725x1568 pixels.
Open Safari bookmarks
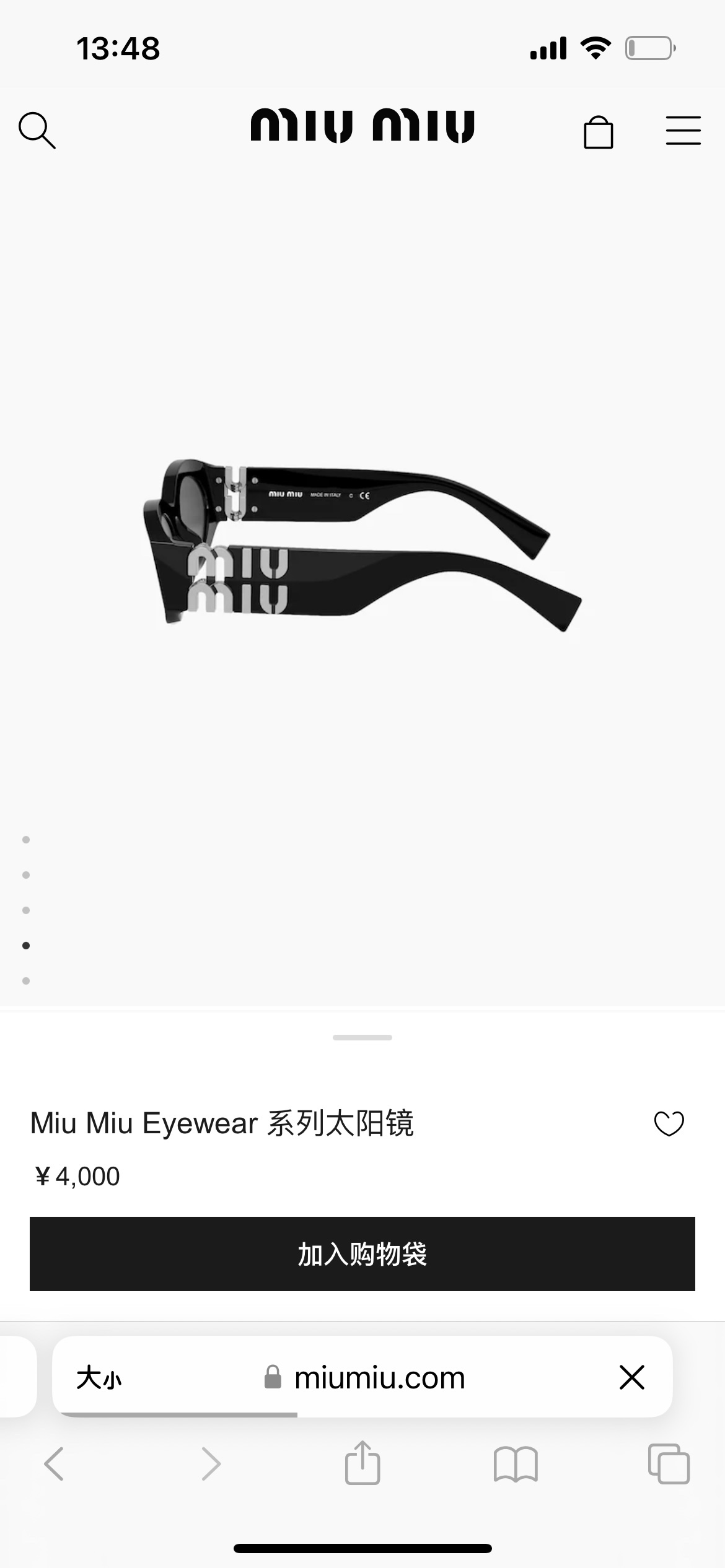(516, 1464)
